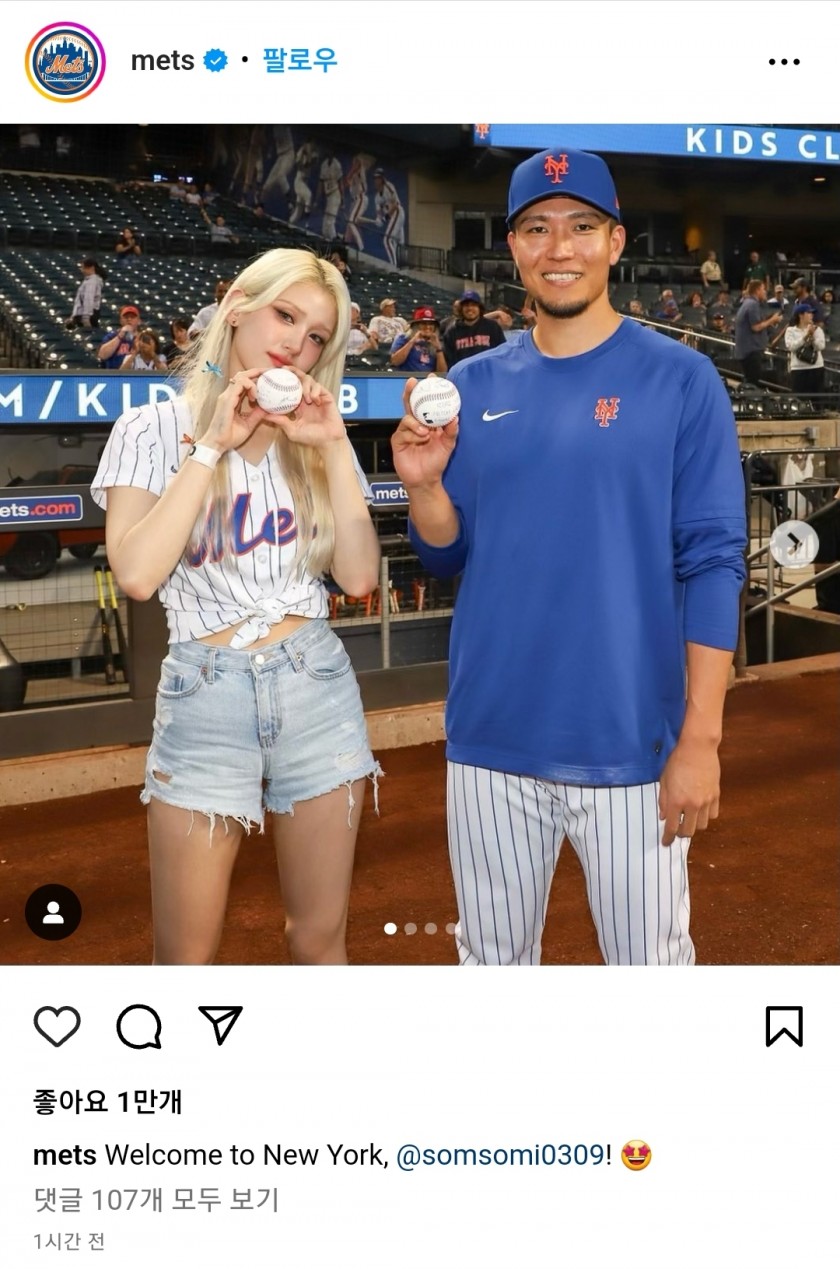
Task: Open the comment bubble icon
Action: pos(138,1026)
